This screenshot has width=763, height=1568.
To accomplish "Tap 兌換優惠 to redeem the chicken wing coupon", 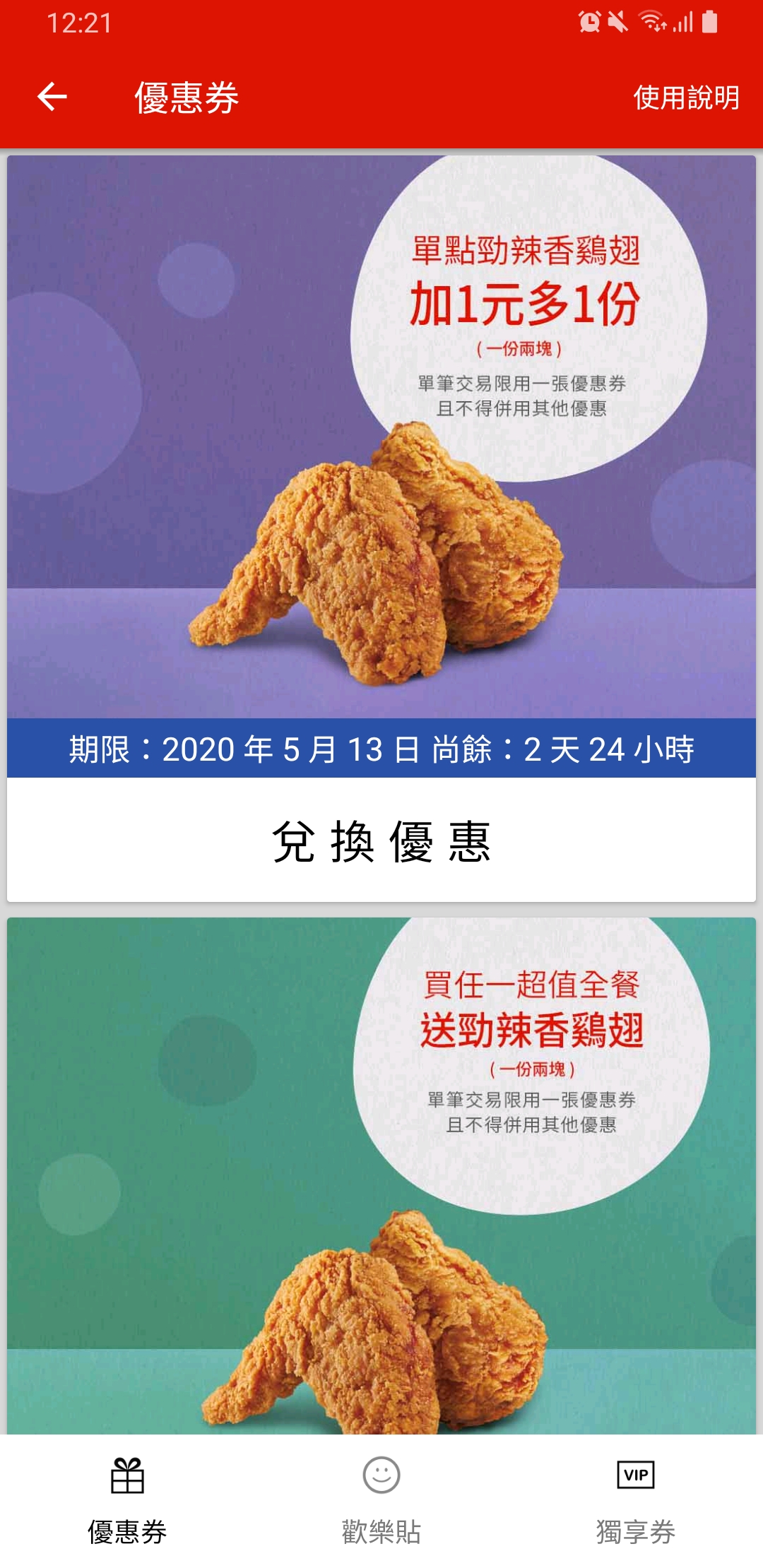I will 381,841.
